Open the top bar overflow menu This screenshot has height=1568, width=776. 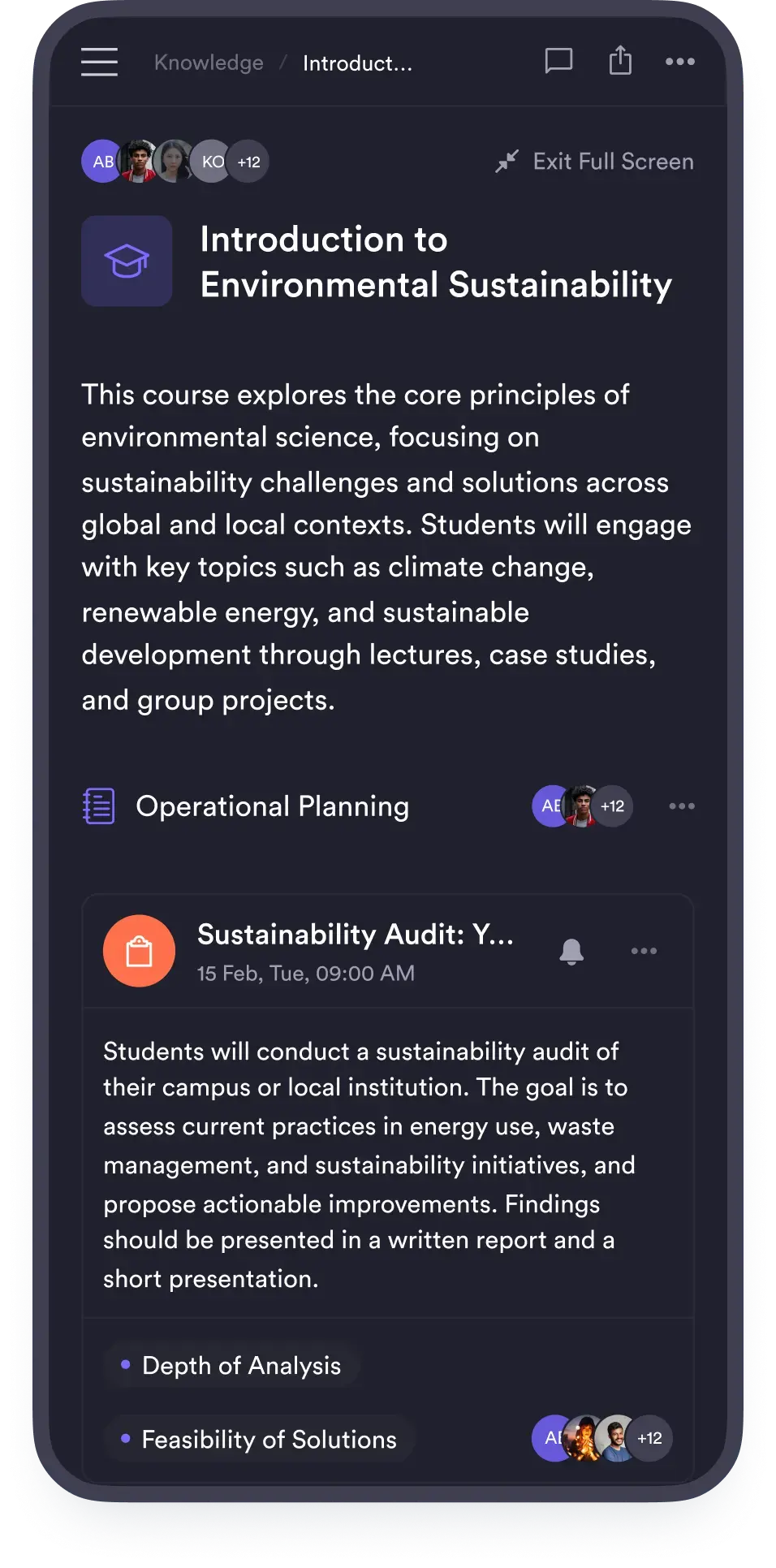click(x=679, y=62)
